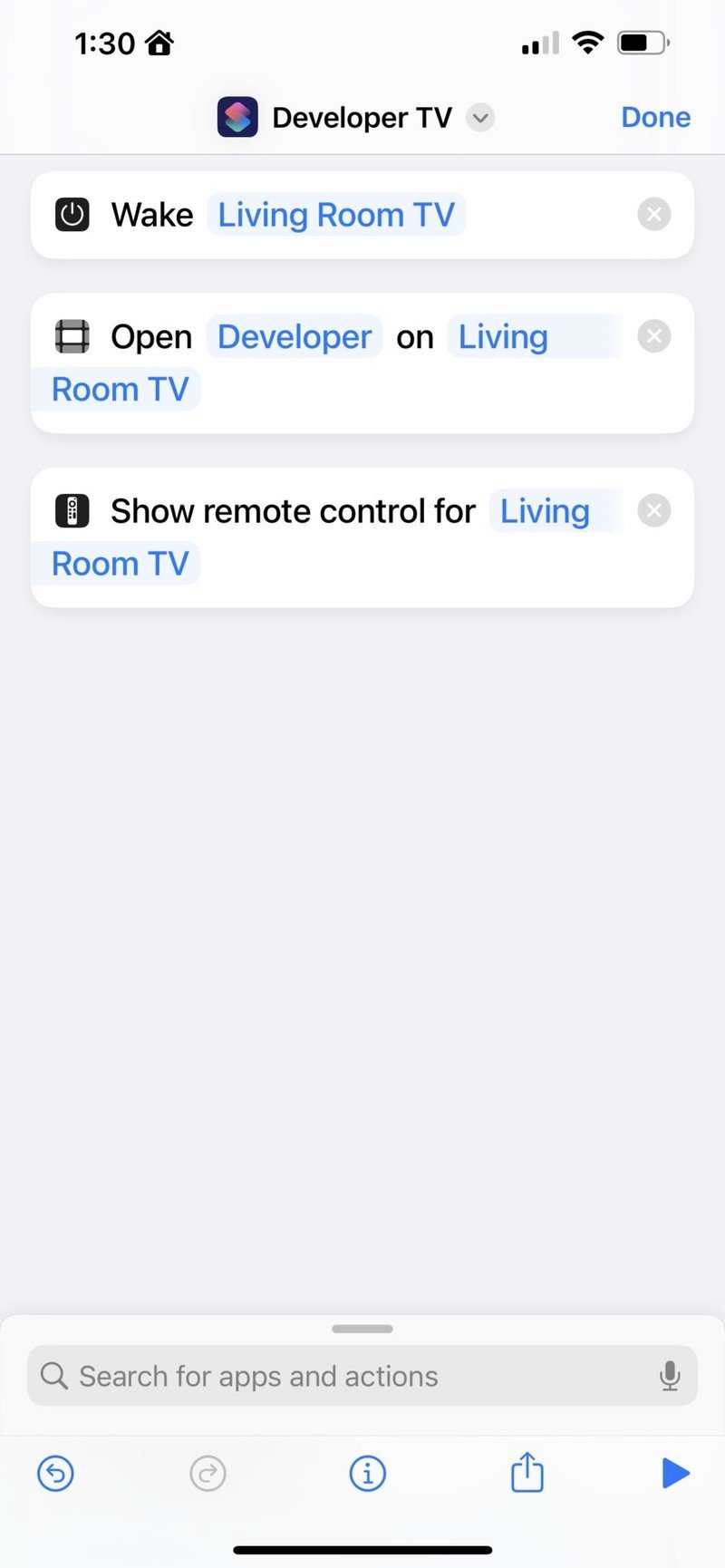This screenshot has width=725, height=1568.
Task: Run the shortcut with the play button
Action: 675,1473
